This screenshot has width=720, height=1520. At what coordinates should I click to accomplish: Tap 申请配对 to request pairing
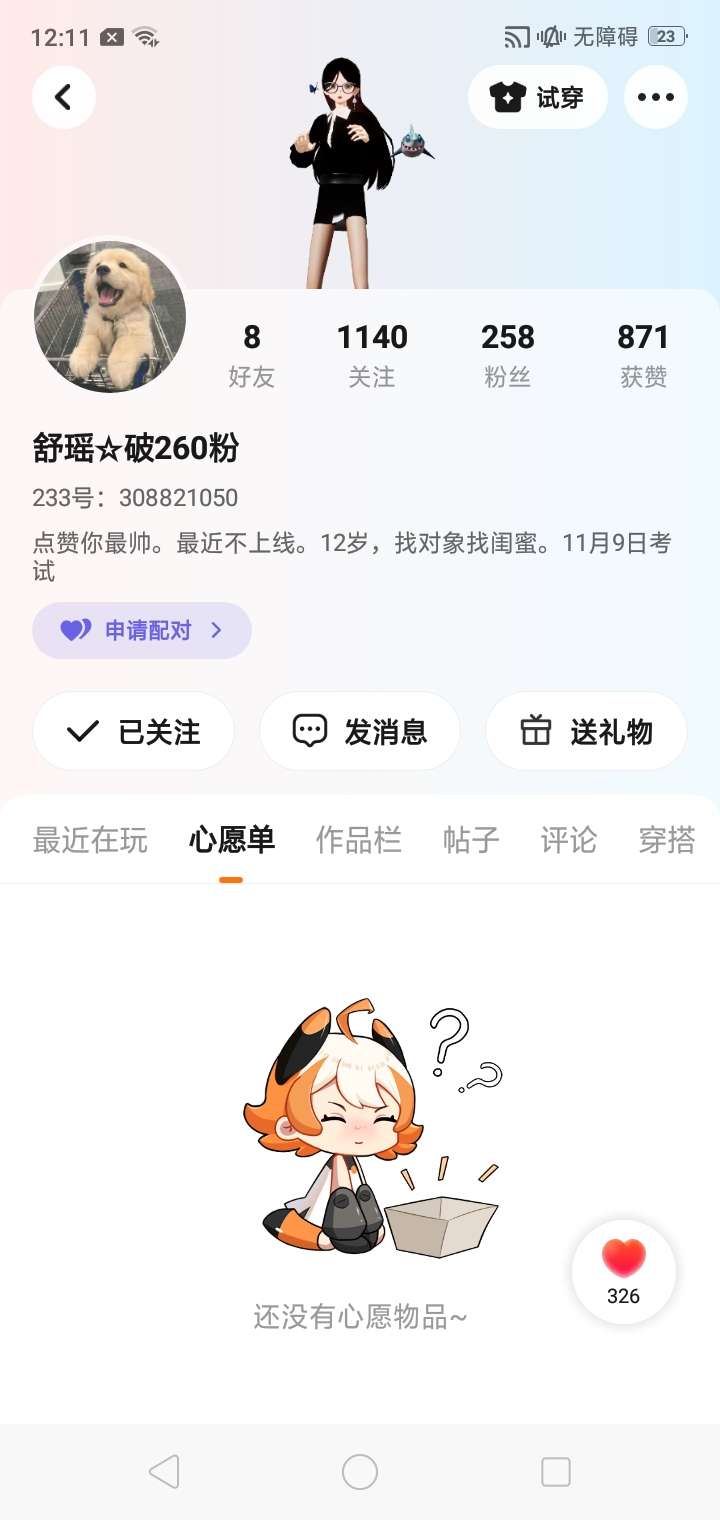click(x=142, y=630)
